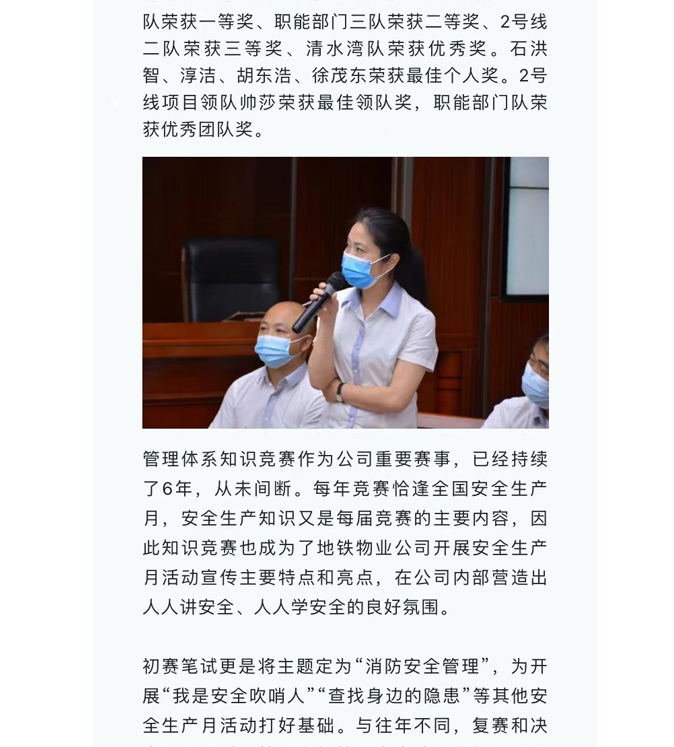Open the photo of woman holding microphone
Screen dimensions: 674x747
(345, 293)
